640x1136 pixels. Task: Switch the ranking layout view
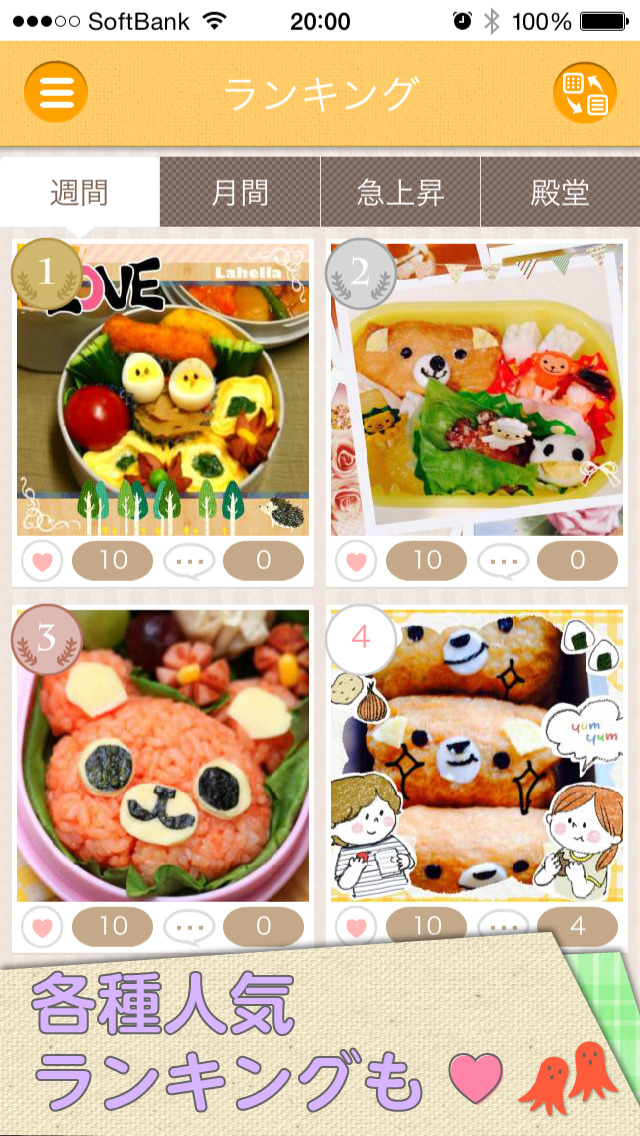[x=584, y=93]
